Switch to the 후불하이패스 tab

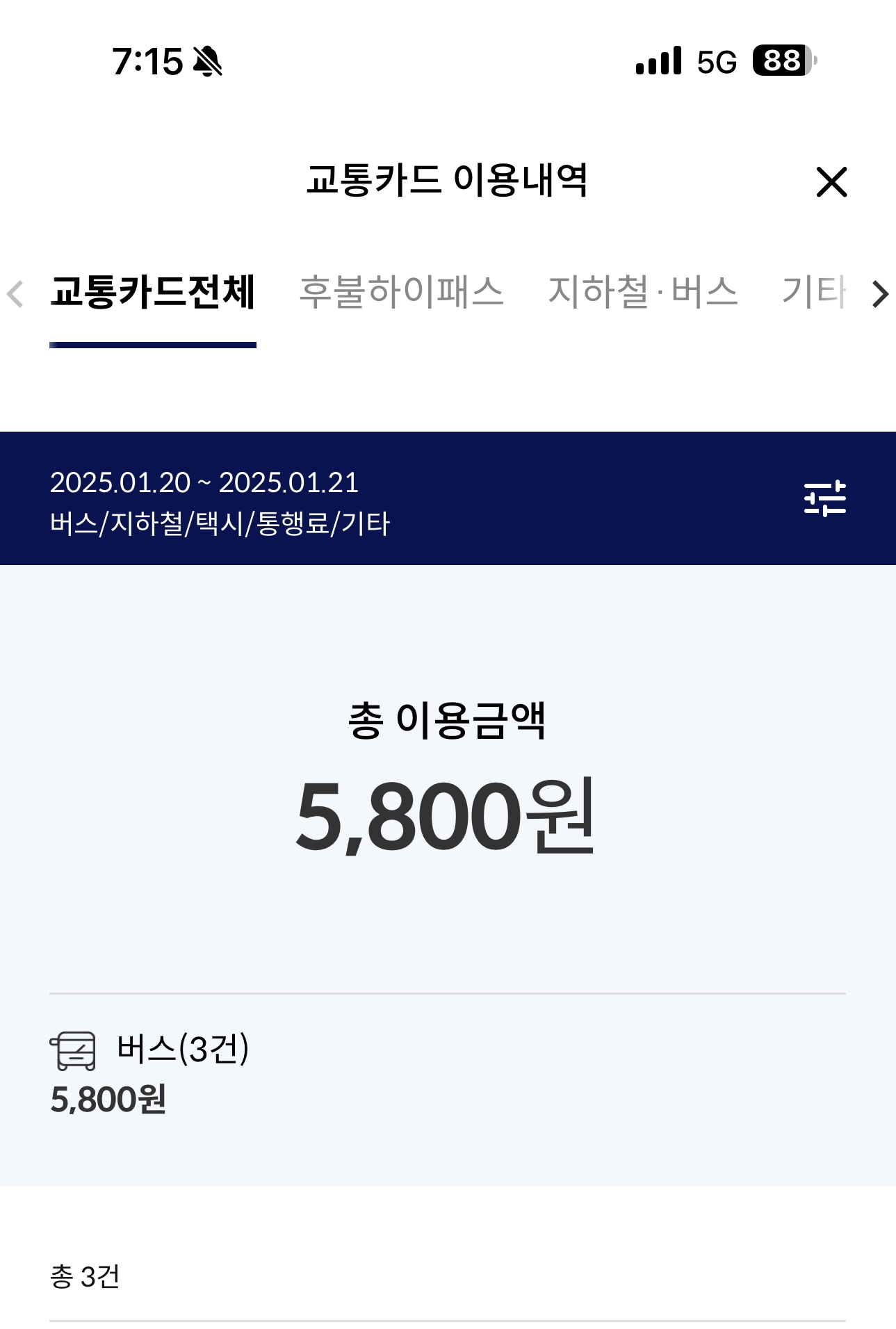click(401, 292)
